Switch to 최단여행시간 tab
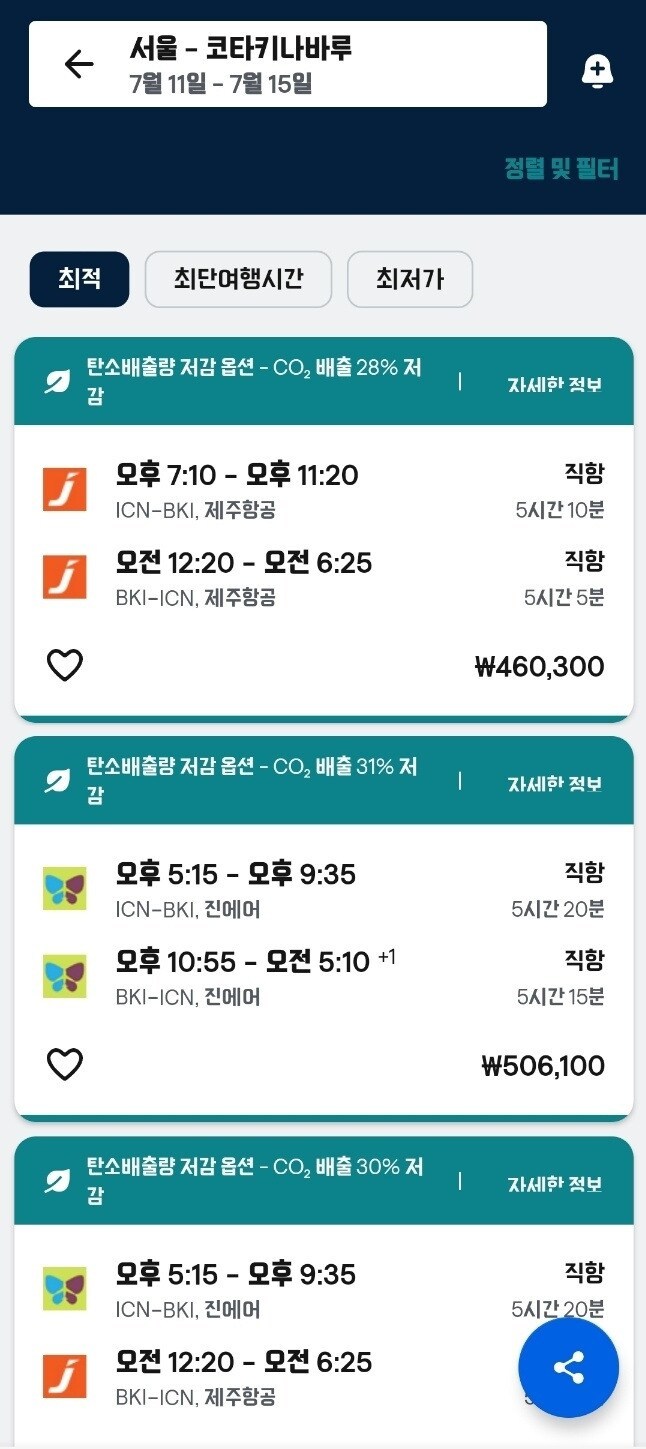646x1449 pixels. click(x=238, y=279)
